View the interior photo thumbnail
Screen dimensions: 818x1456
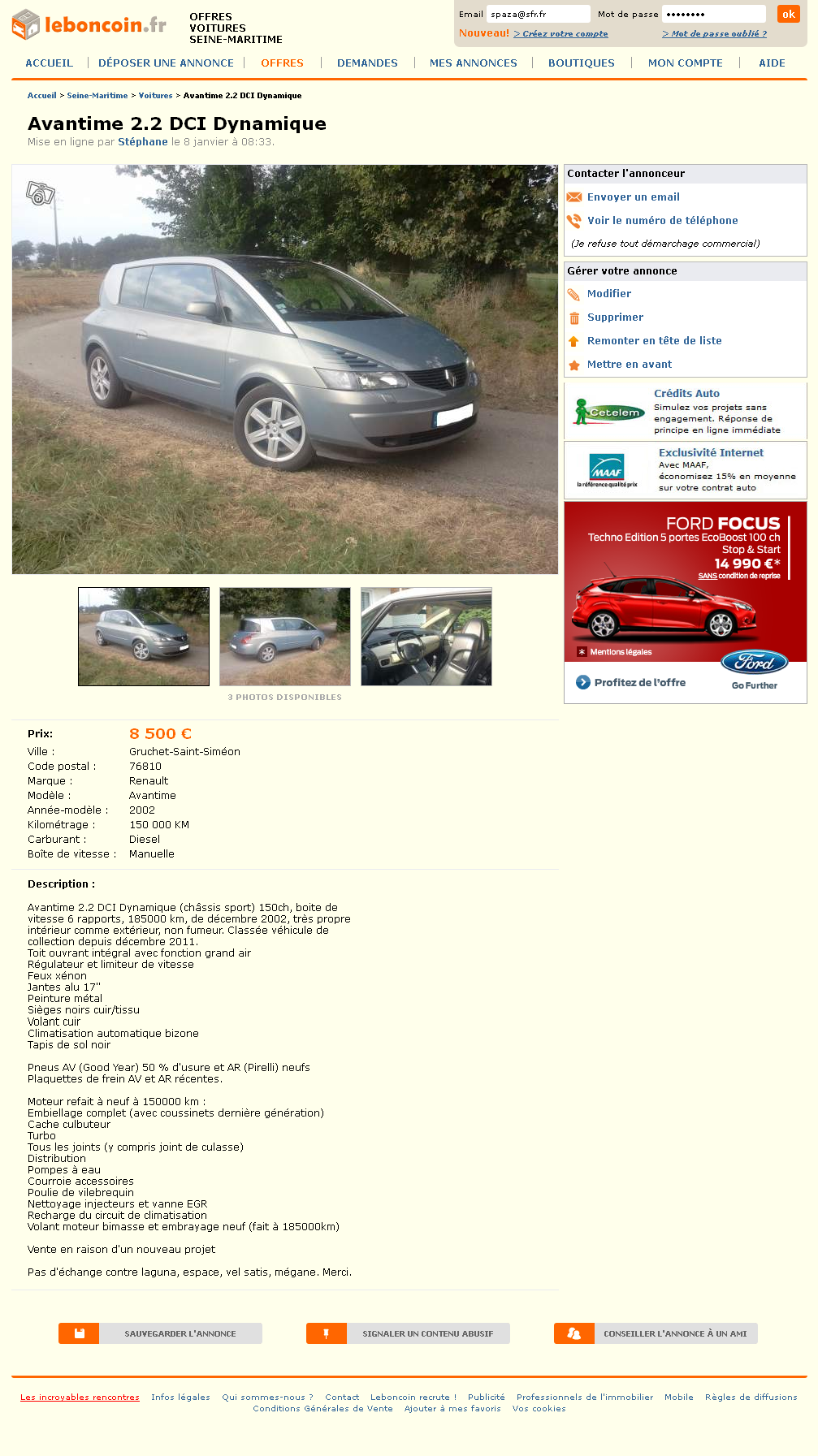click(426, 637)
